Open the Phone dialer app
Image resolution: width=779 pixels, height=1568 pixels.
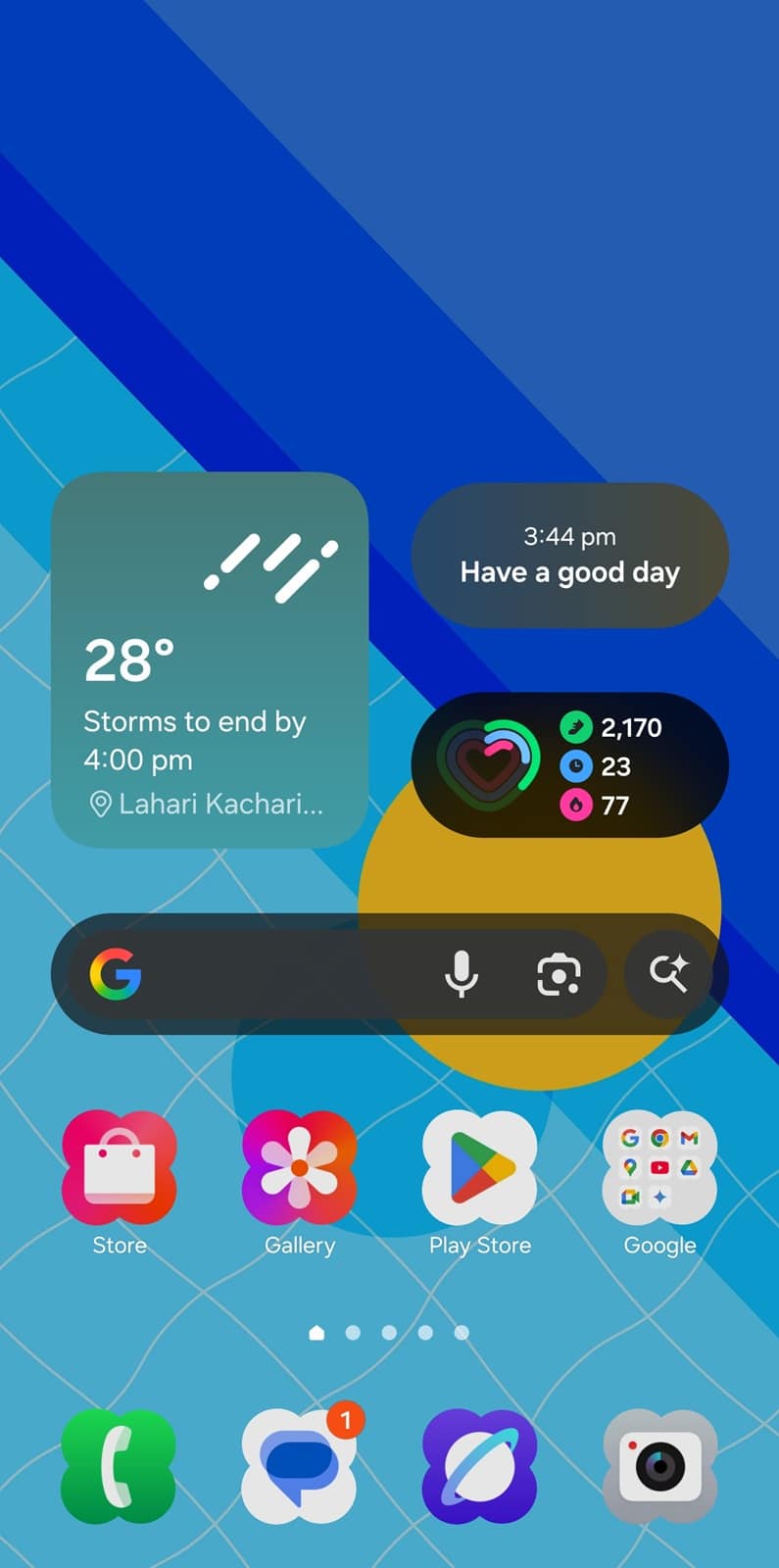click(120, 1466)
